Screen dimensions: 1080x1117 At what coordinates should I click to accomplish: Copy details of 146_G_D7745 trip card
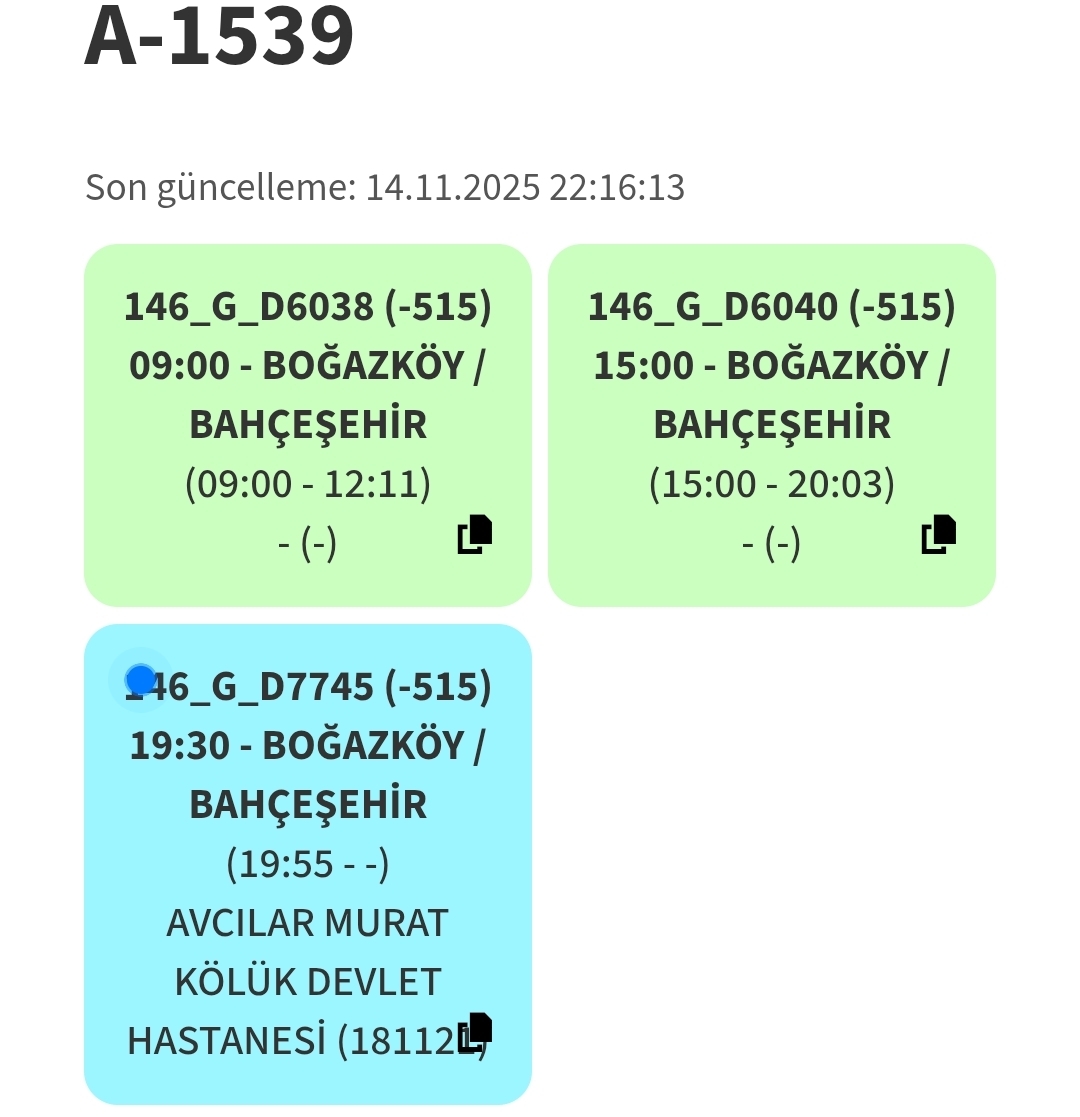tap(475, 1033)
